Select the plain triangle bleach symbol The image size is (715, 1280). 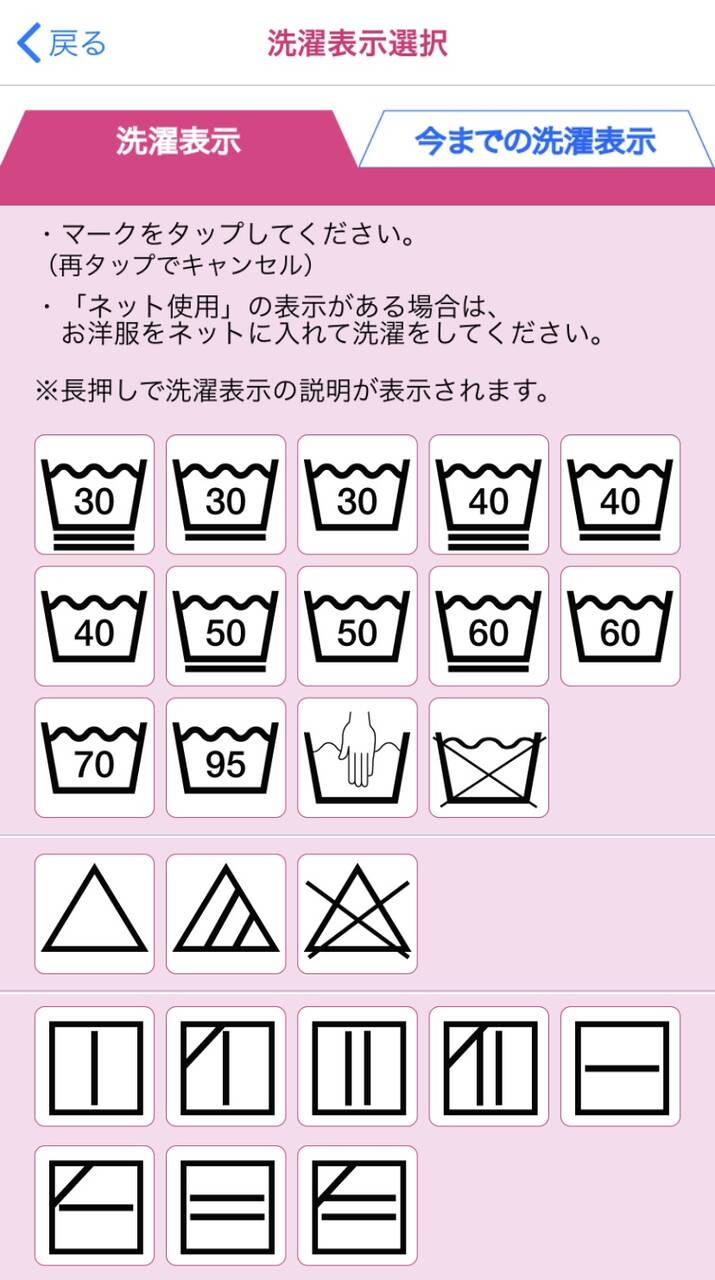coord(95,914)
